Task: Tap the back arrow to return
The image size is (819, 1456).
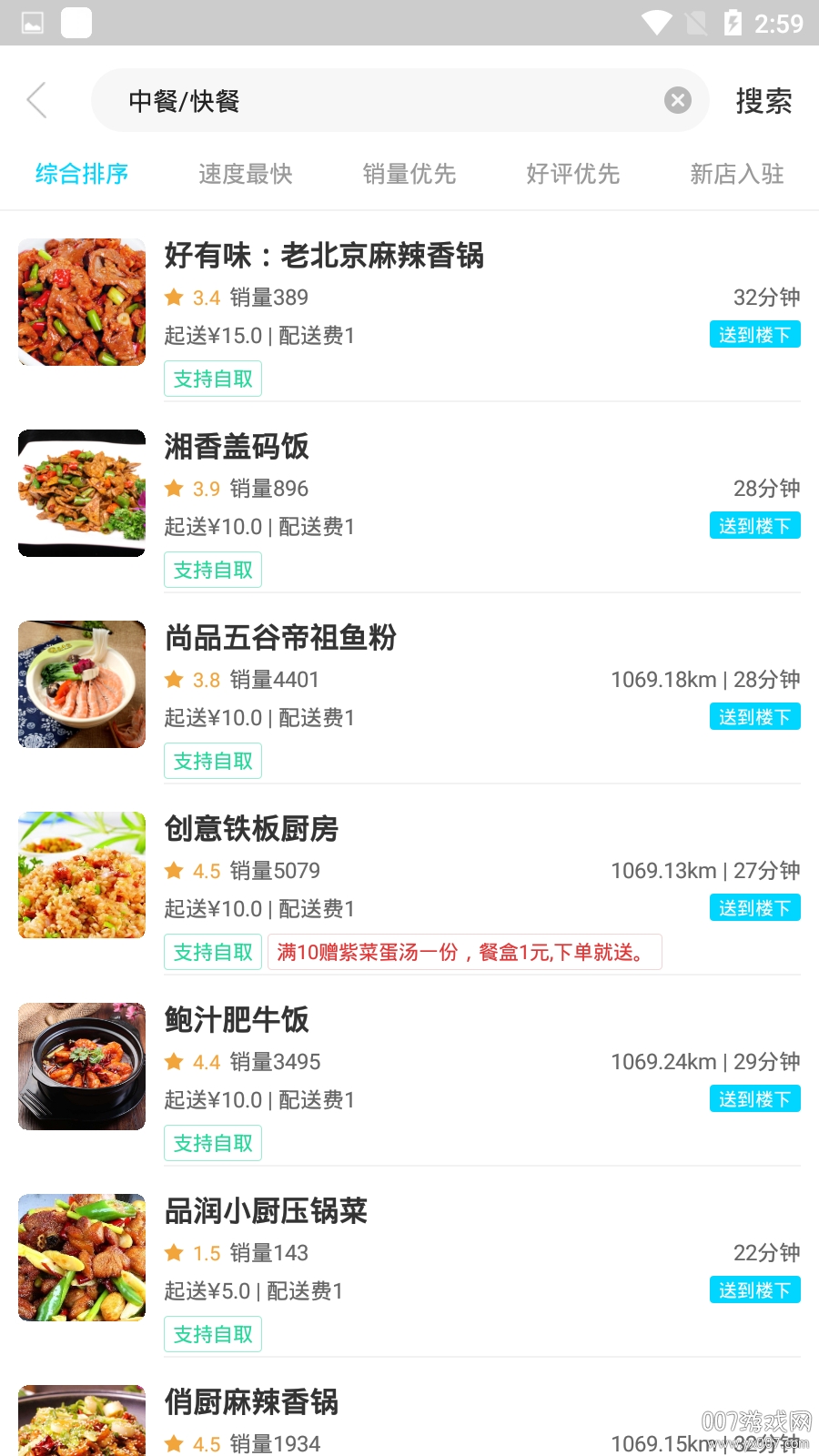Action: (x=36, y=100)
